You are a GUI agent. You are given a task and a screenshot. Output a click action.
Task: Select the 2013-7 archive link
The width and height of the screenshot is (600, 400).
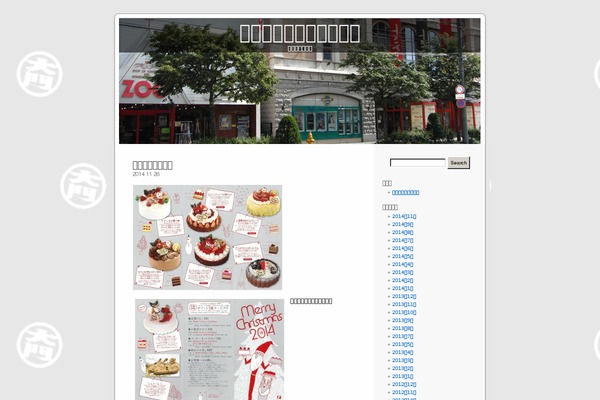[402, 336]
